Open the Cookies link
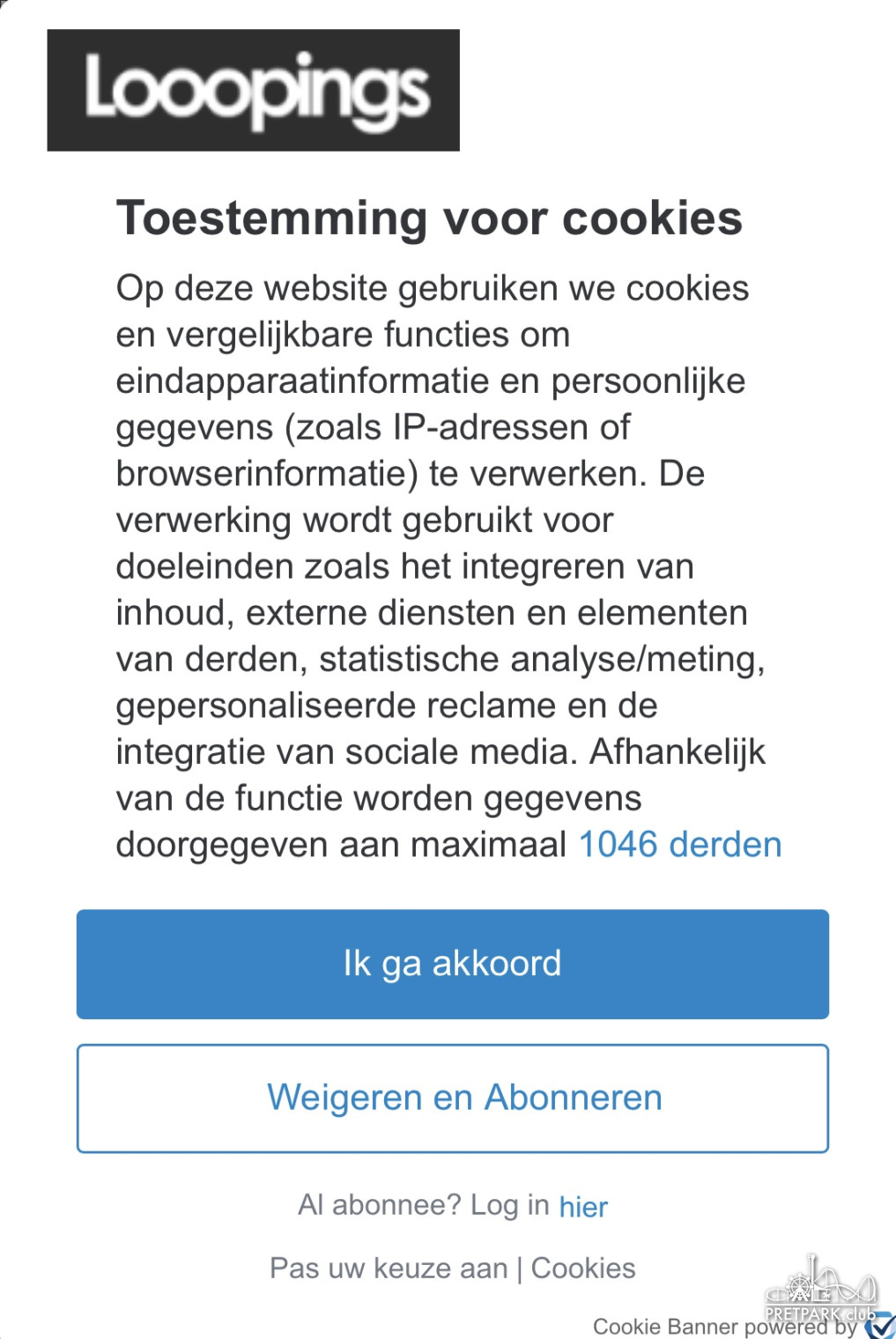Image resolution: width=896 pixels, height=1339 pixels. pyautogui.click(x=583, y=1269)
